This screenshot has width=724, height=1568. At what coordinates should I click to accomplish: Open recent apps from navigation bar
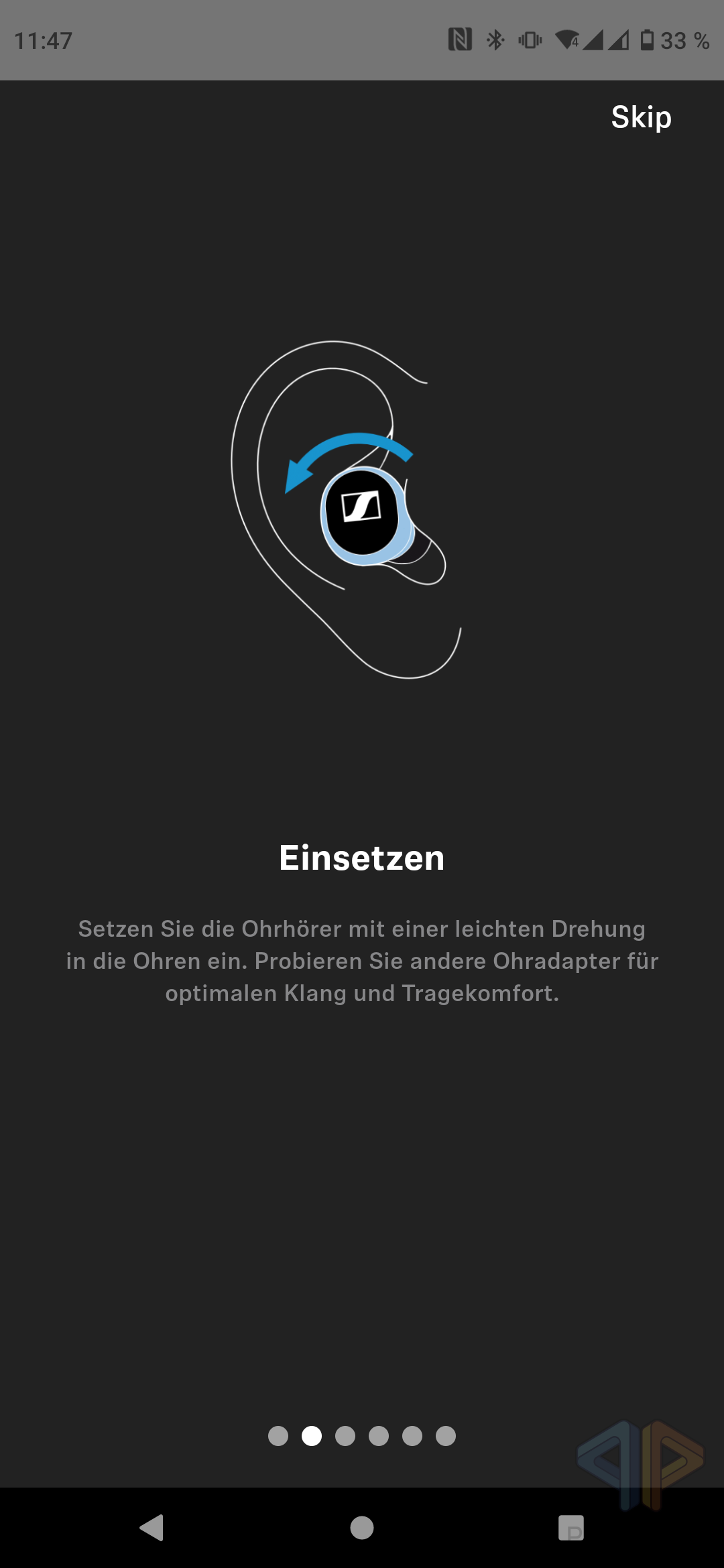pos(571,1528)
